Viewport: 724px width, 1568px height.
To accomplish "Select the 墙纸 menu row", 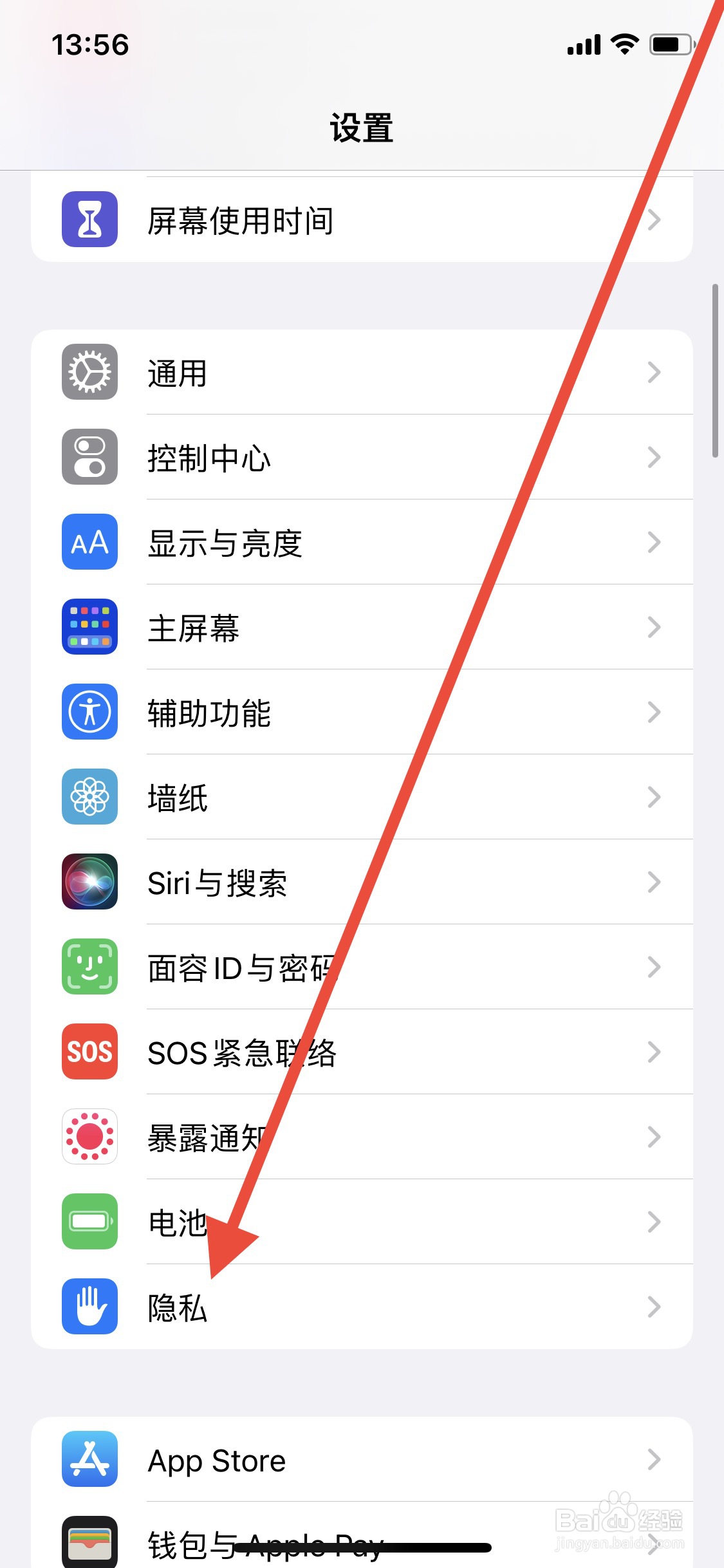I will point(360,798).
